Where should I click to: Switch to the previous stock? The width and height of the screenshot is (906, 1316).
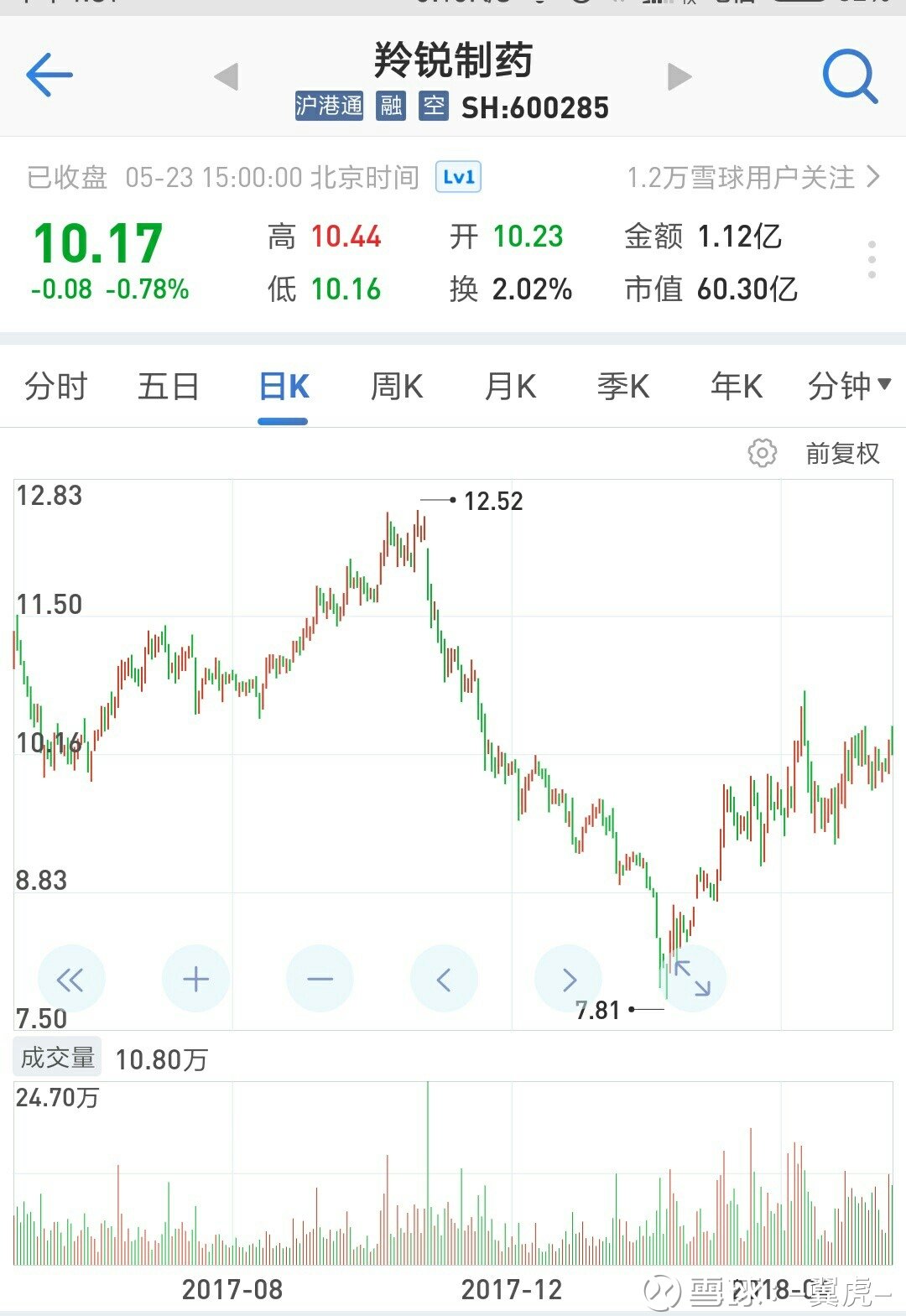[x=226, y=76]
